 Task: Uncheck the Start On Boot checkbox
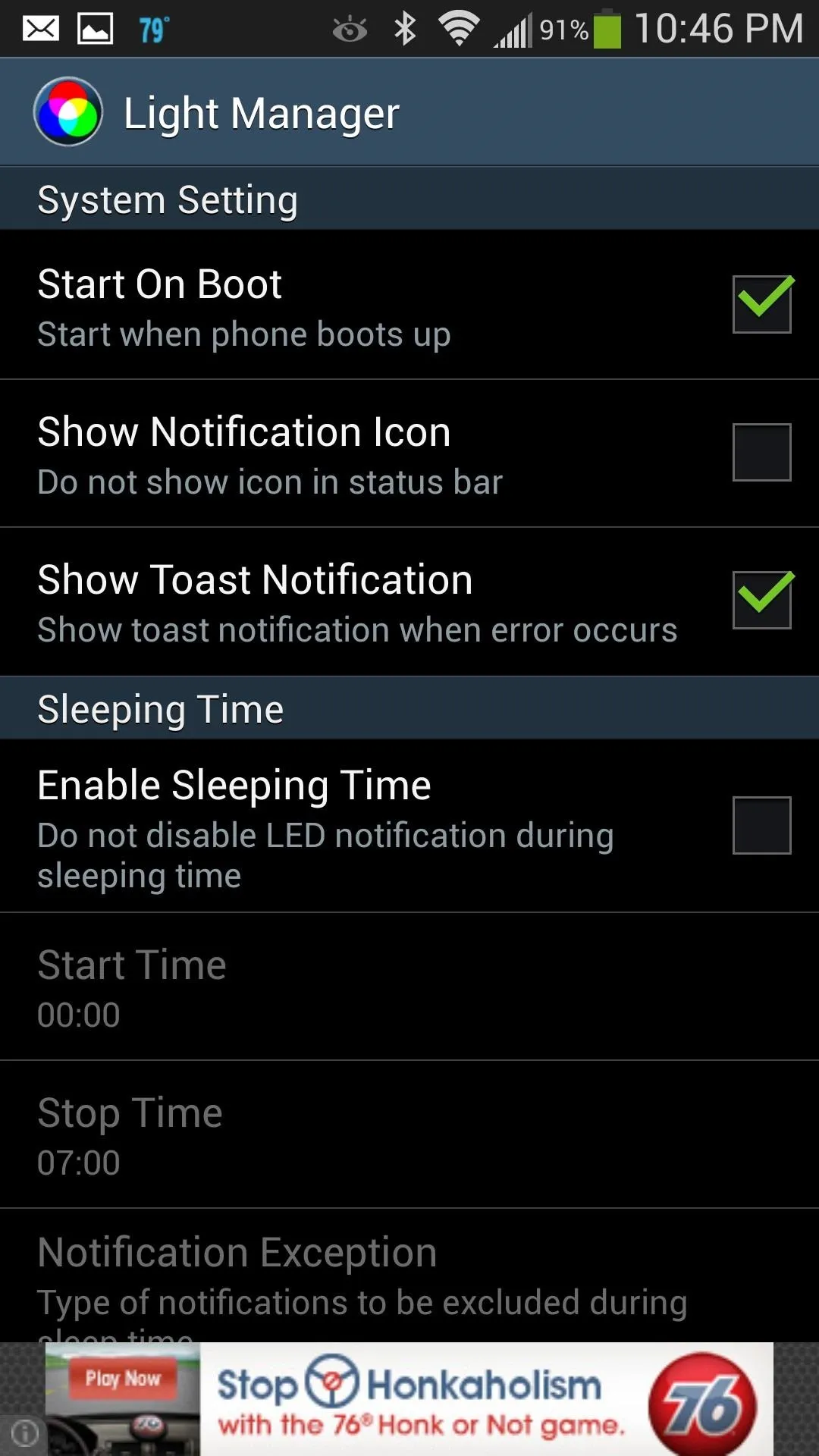(761, 304)
